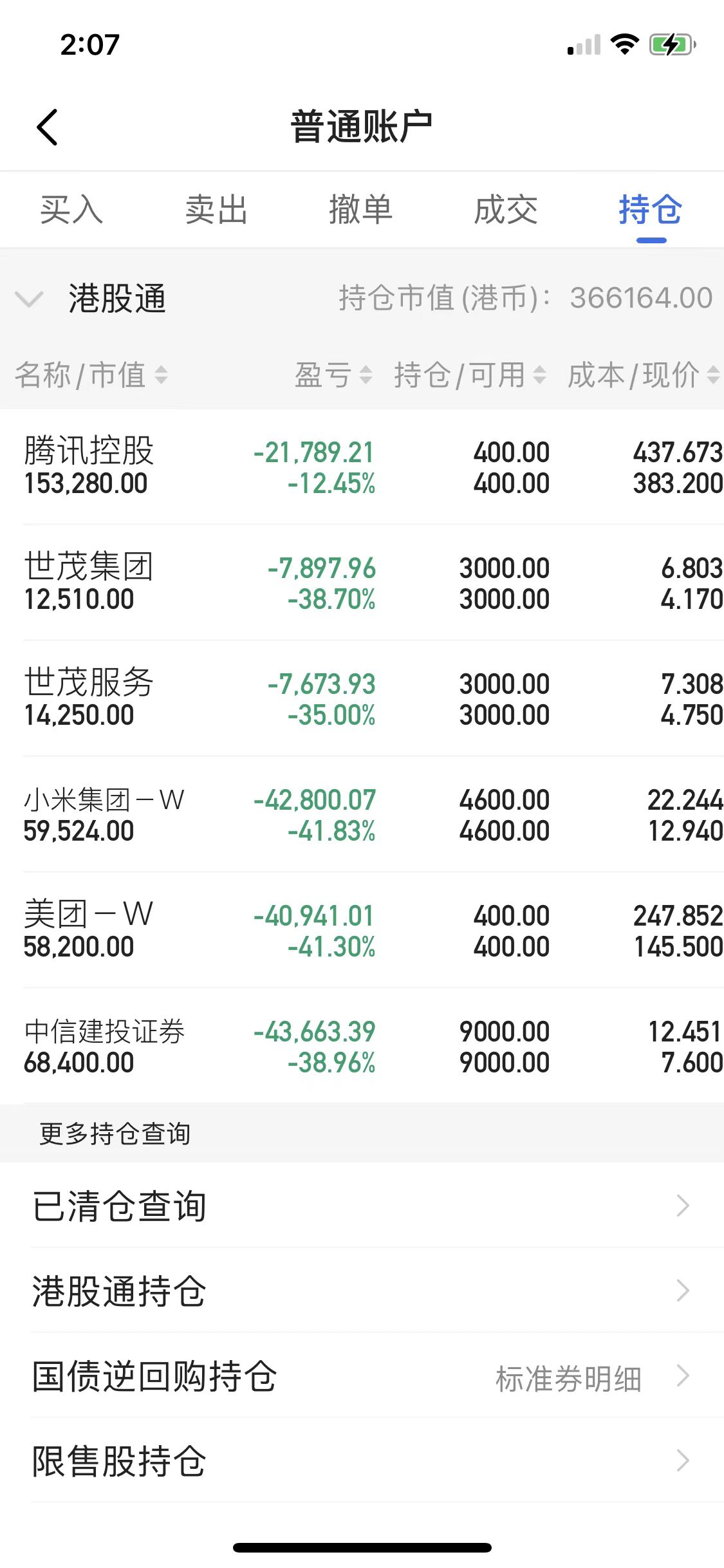Image resolution: width=724 pixels, height=1568 pixels.
Task: Open 腾讯控股 position details
Action: click(x=362, y=467)
